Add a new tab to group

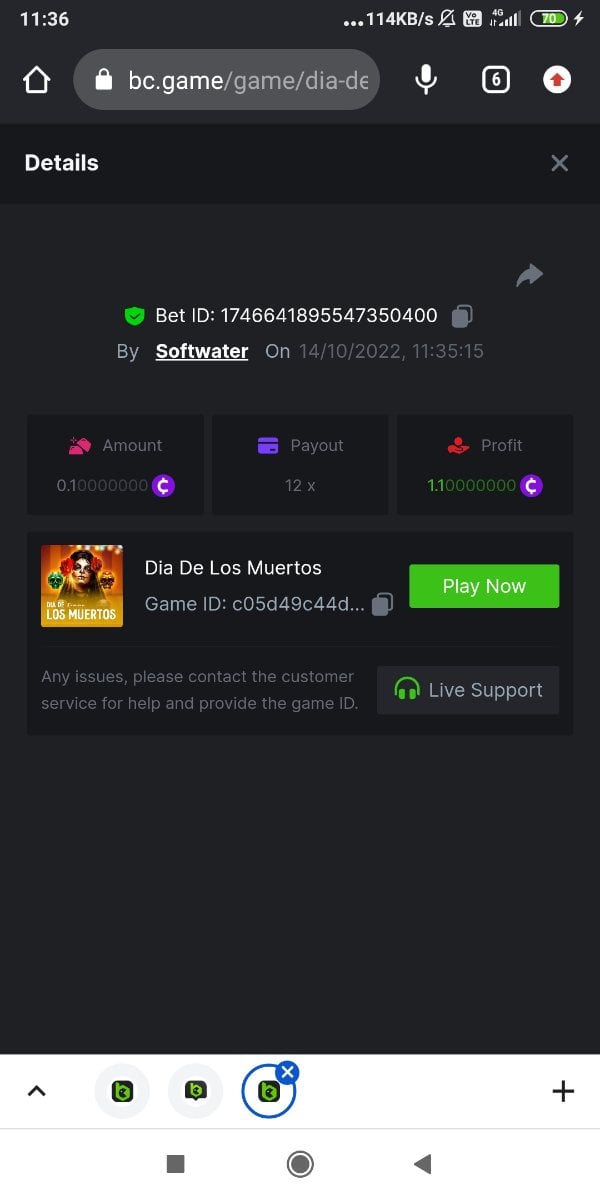point(563,1091)
